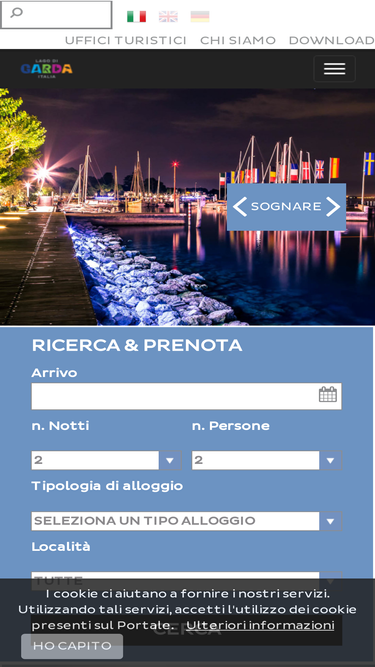Show previous slide before Sognare

(x=240, y=207)
